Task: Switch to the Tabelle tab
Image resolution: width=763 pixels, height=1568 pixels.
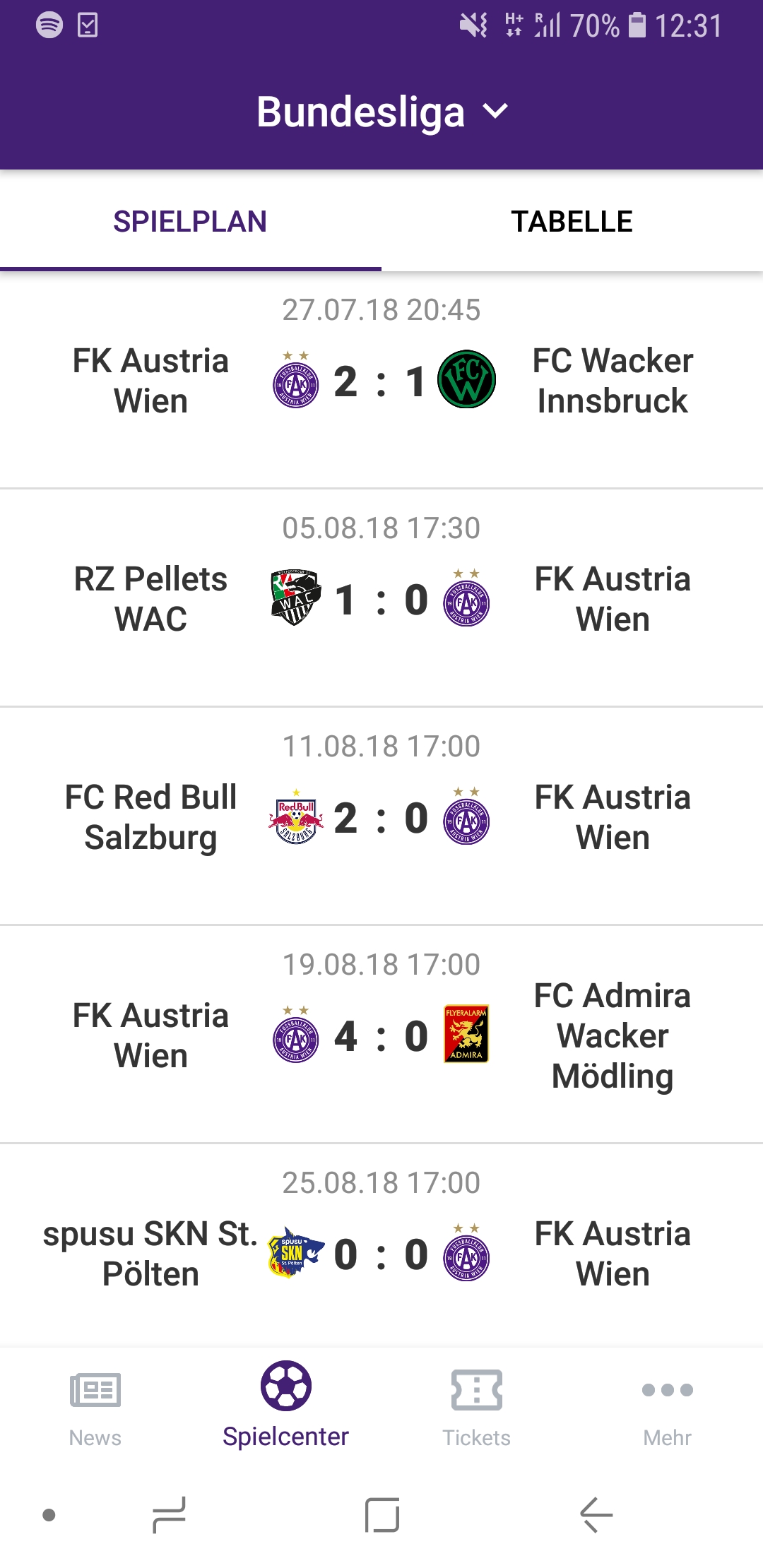Action: [x=572, y=222]
